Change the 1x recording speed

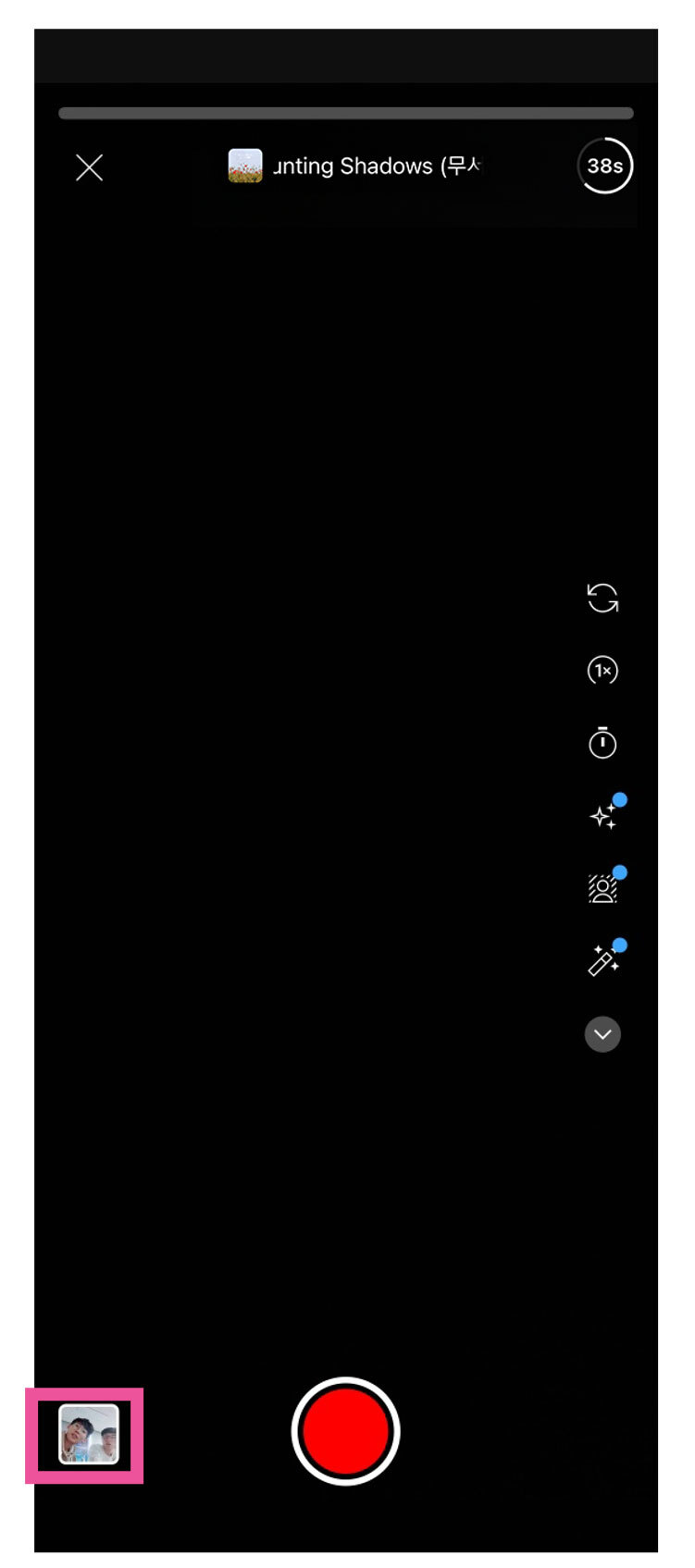pos(602,670)
